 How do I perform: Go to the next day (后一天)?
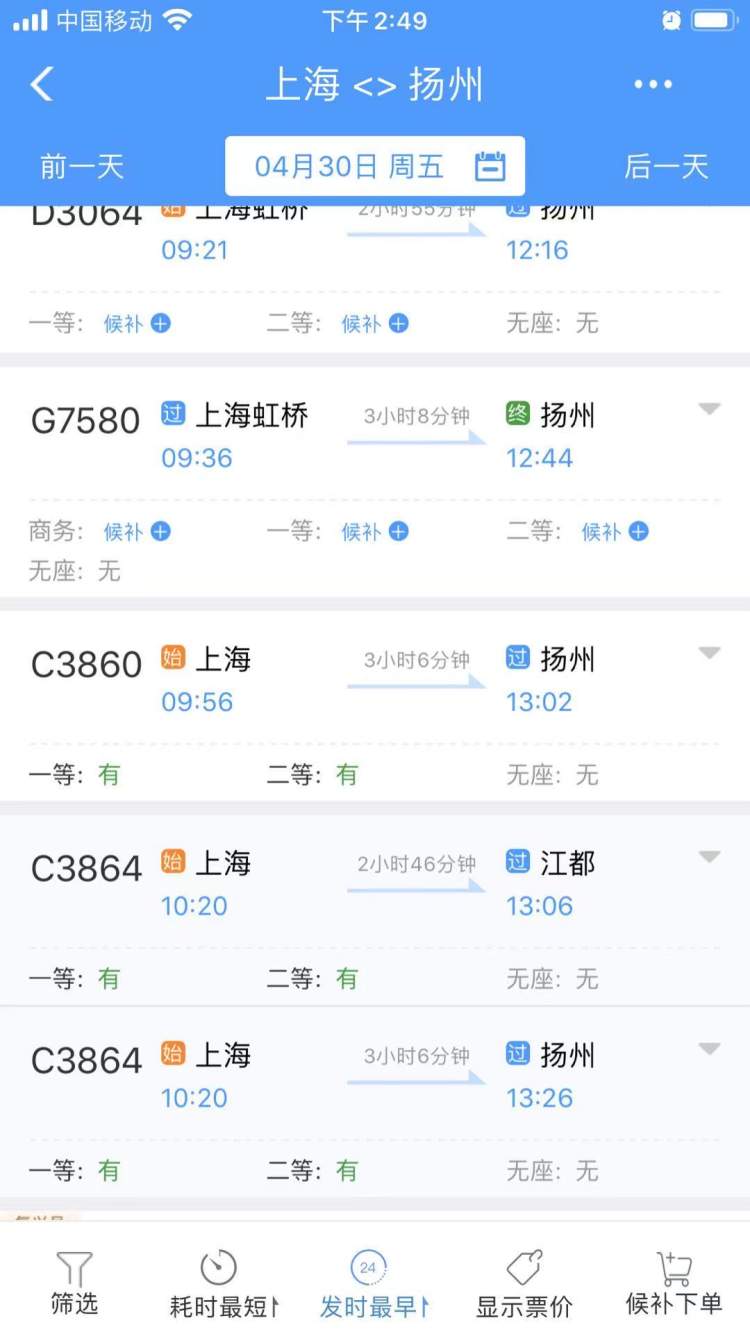coord(667,166)
